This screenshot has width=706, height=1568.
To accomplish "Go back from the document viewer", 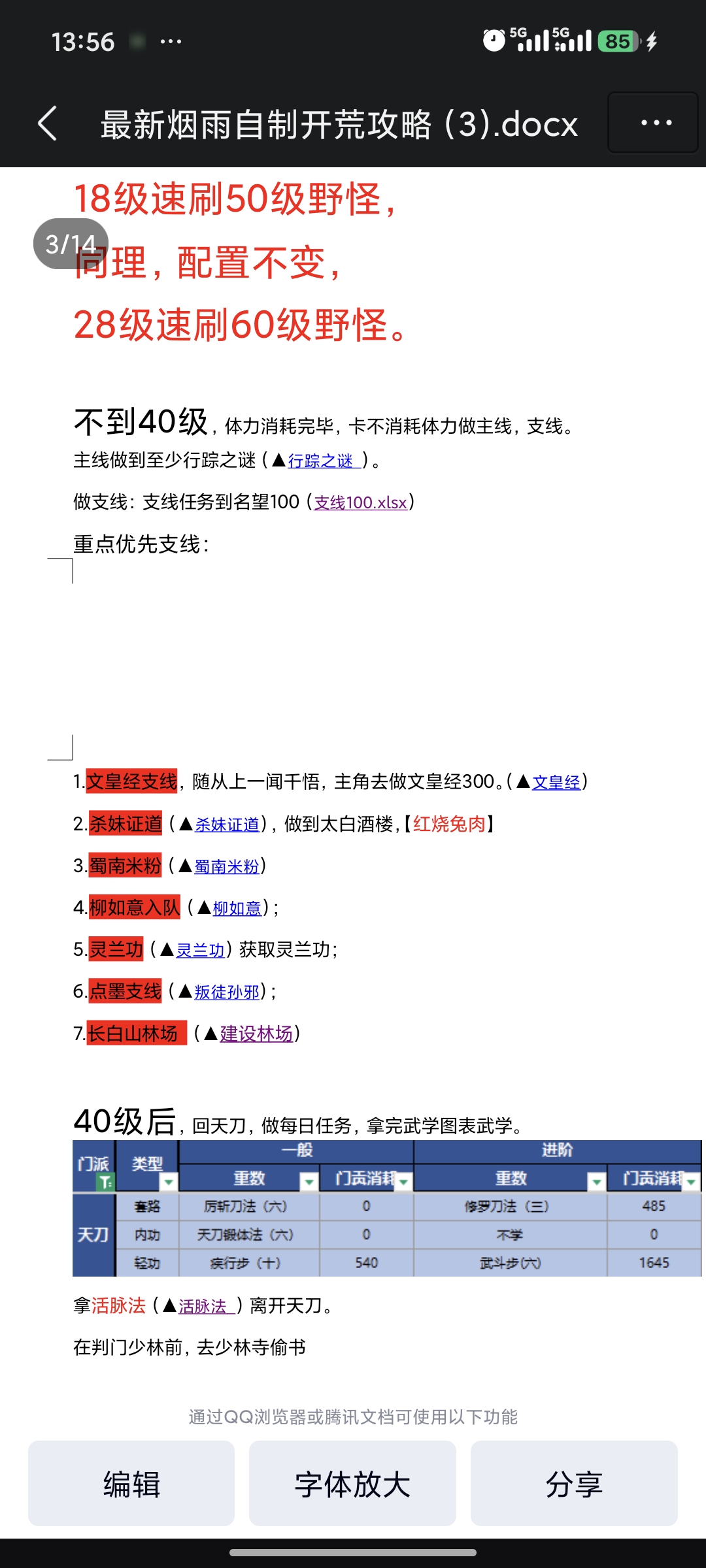I will (47, 123).
